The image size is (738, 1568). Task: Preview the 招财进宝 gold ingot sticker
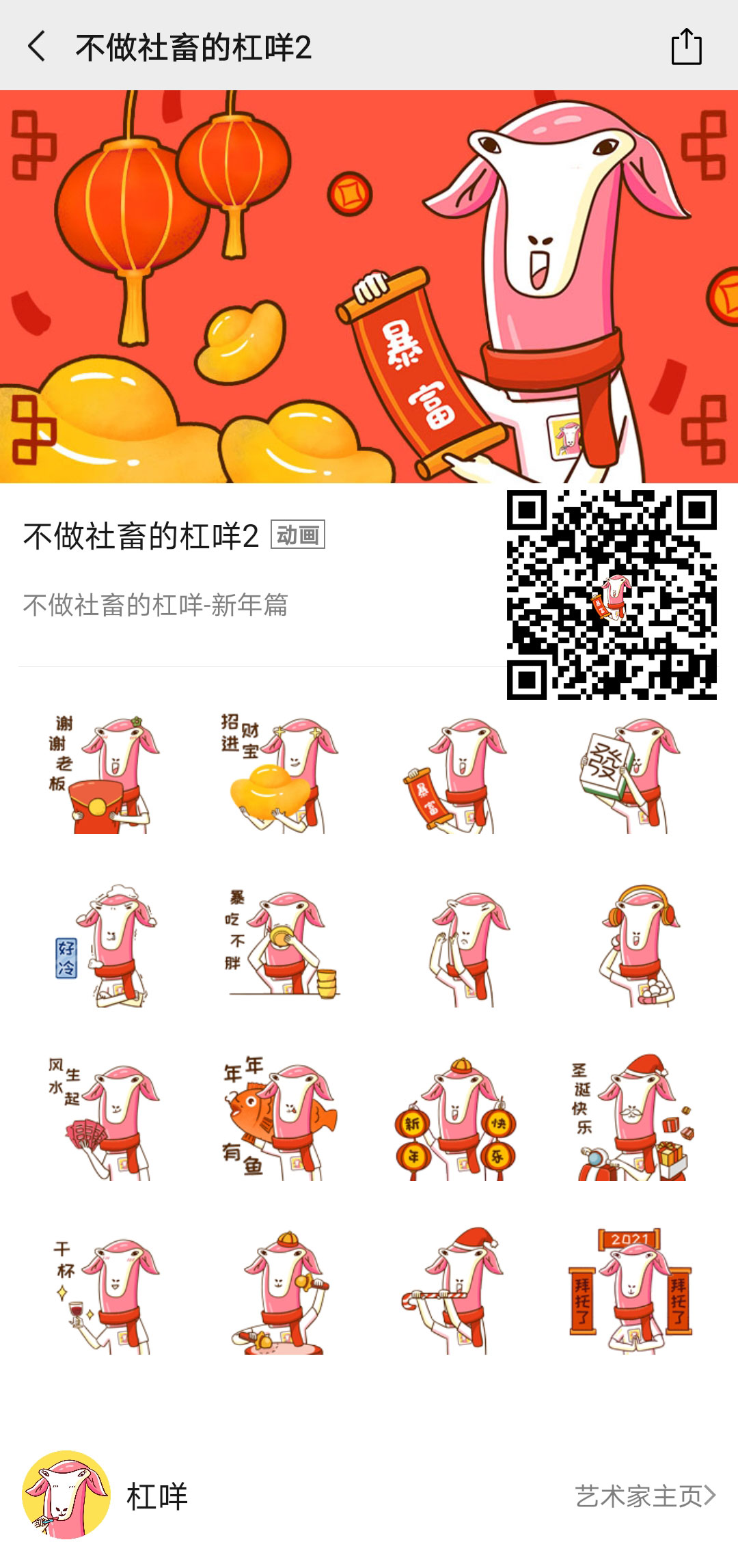pos(279,774)
